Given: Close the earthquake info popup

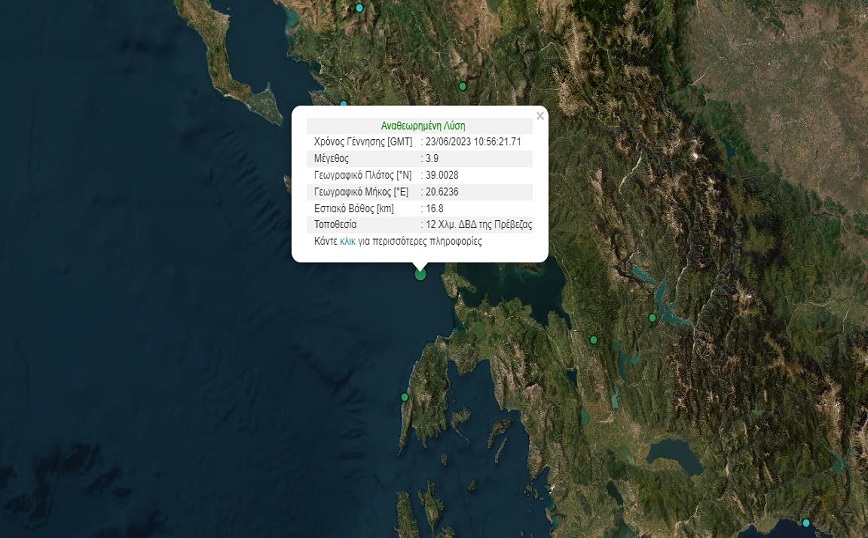Looking at the screenshot, I should (540, 116).
